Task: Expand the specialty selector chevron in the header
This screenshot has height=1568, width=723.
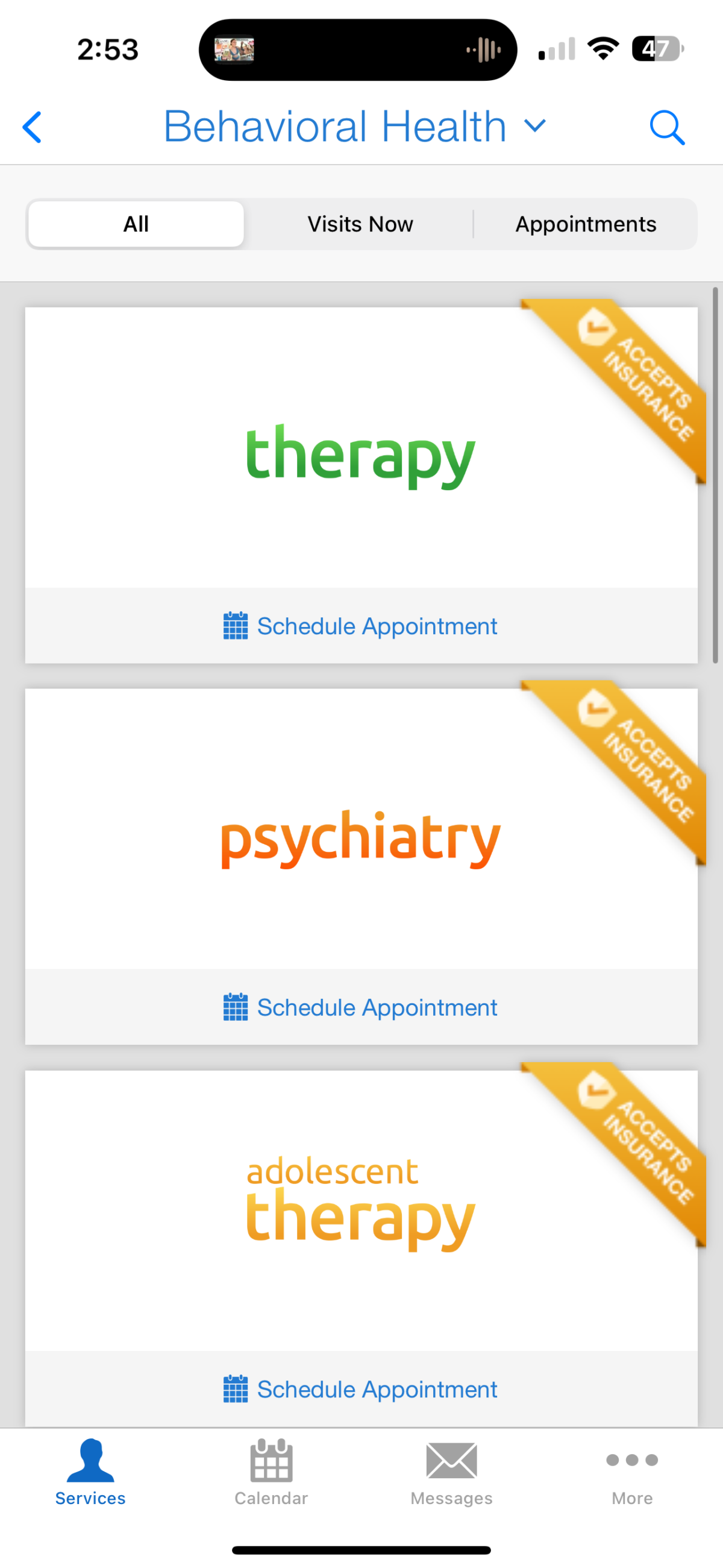Action: point(534,126)
